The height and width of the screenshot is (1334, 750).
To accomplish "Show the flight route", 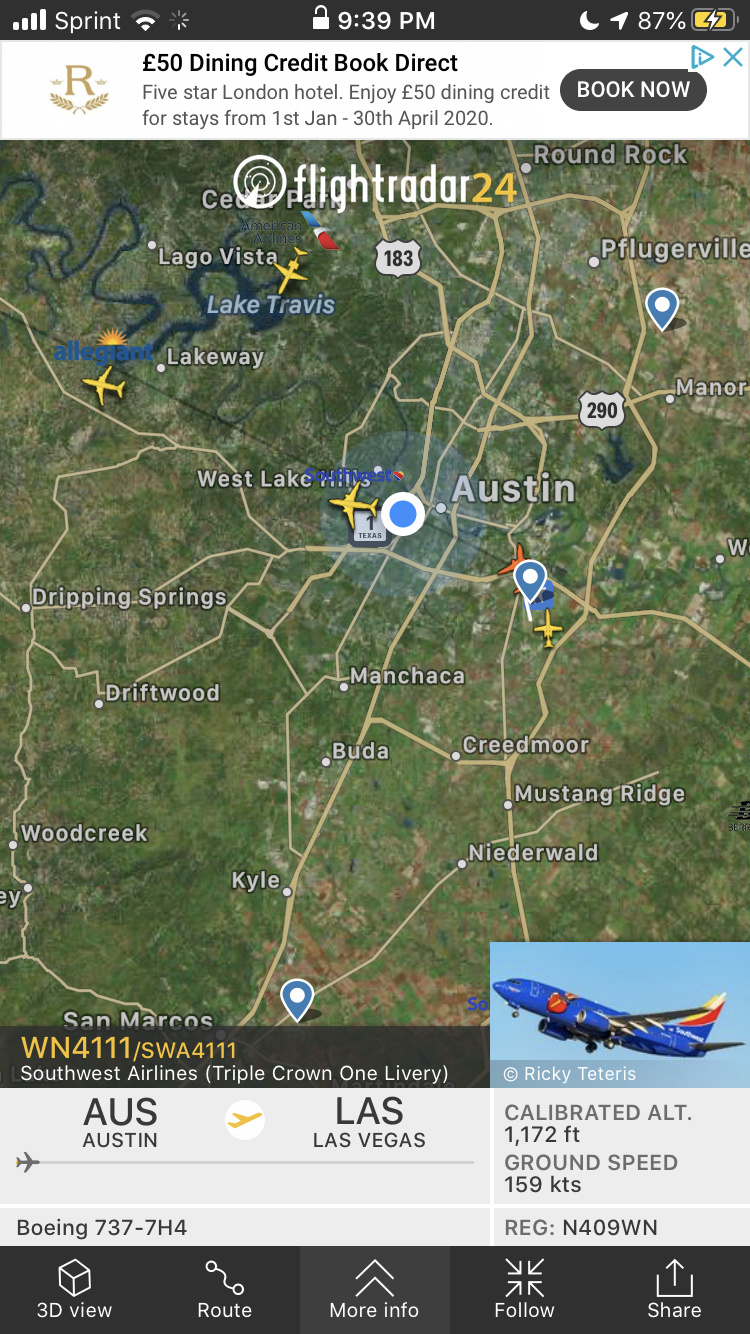I will (225, 1289).
